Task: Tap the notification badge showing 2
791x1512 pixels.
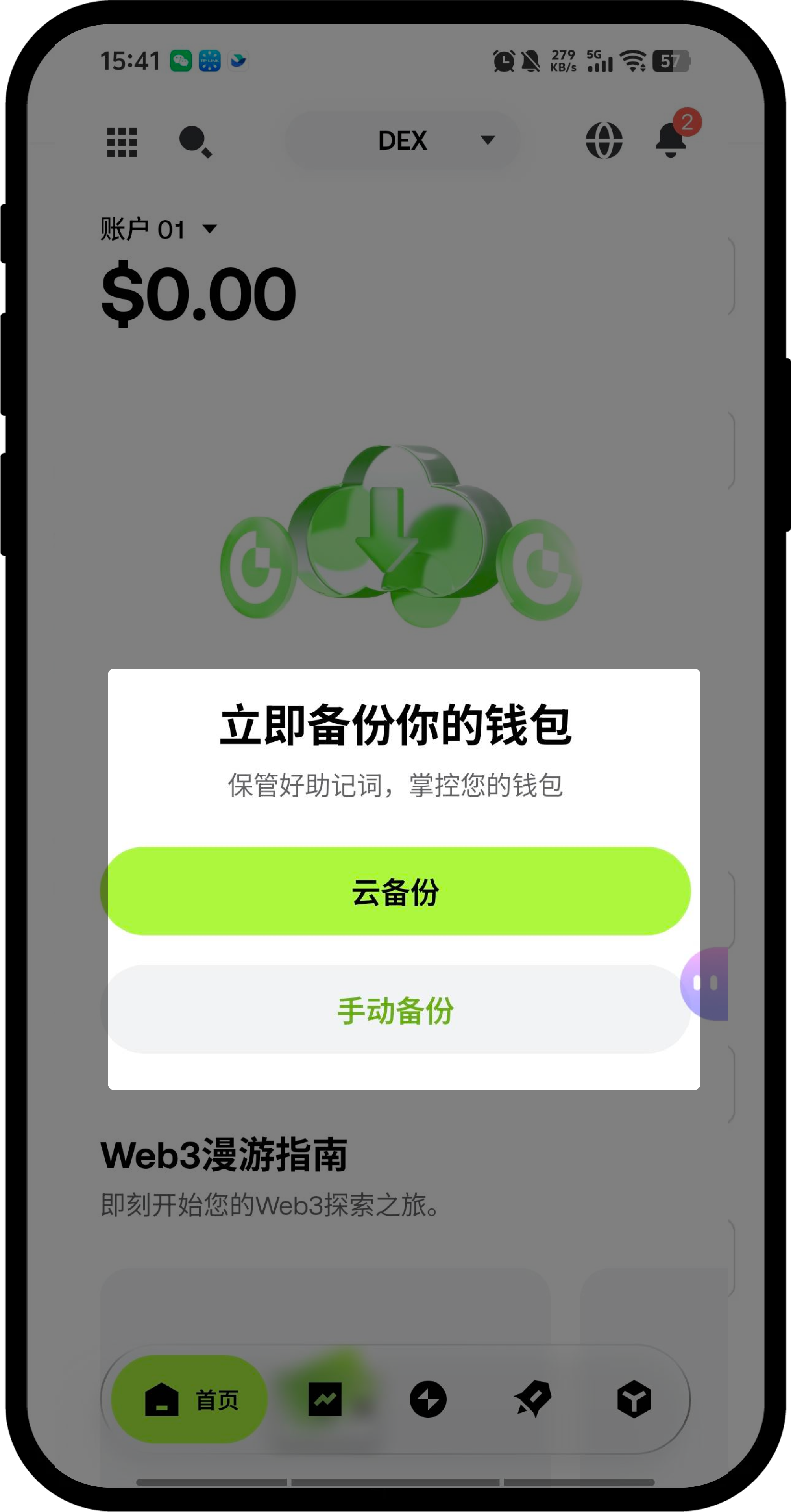Action: pyautogui.click(x=688, y=122)
